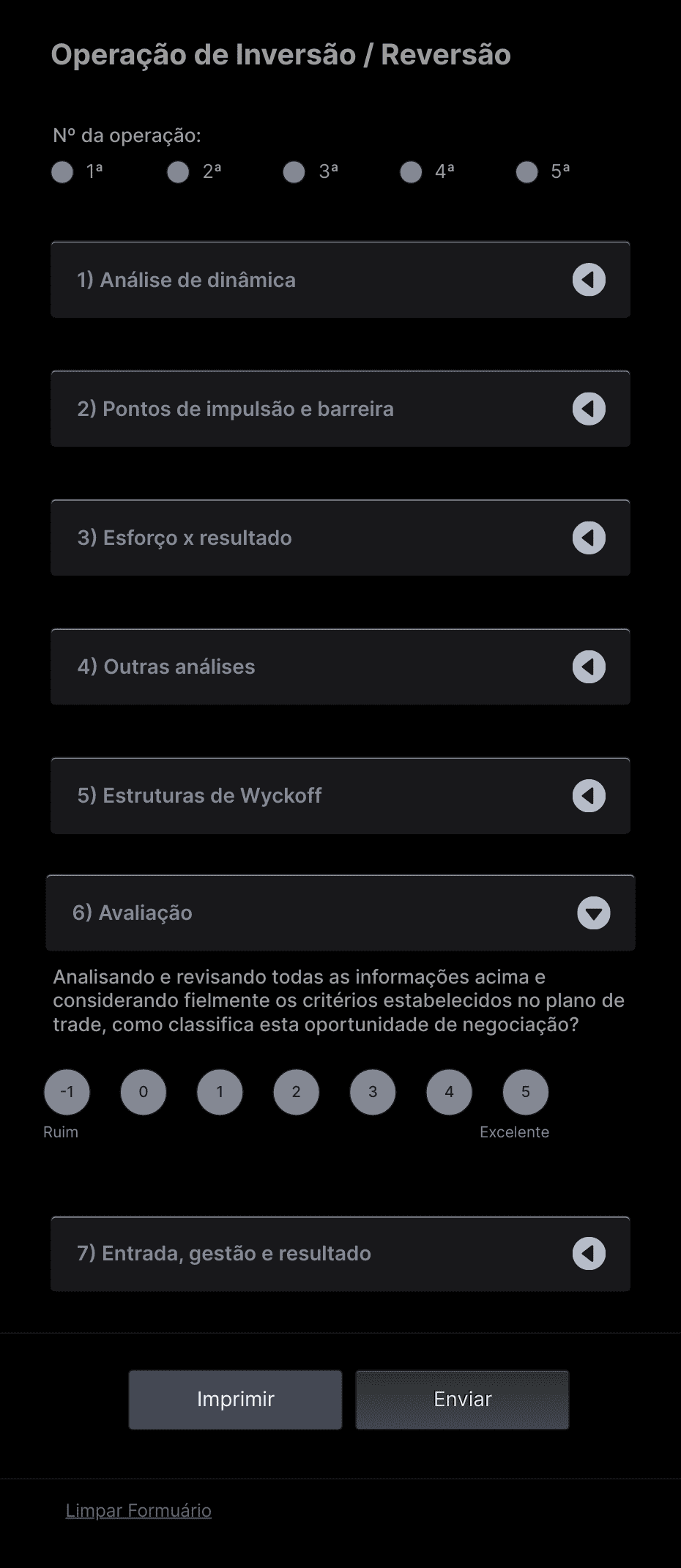
Task: Collapse the Avaliação section
Action: point(593,913)
